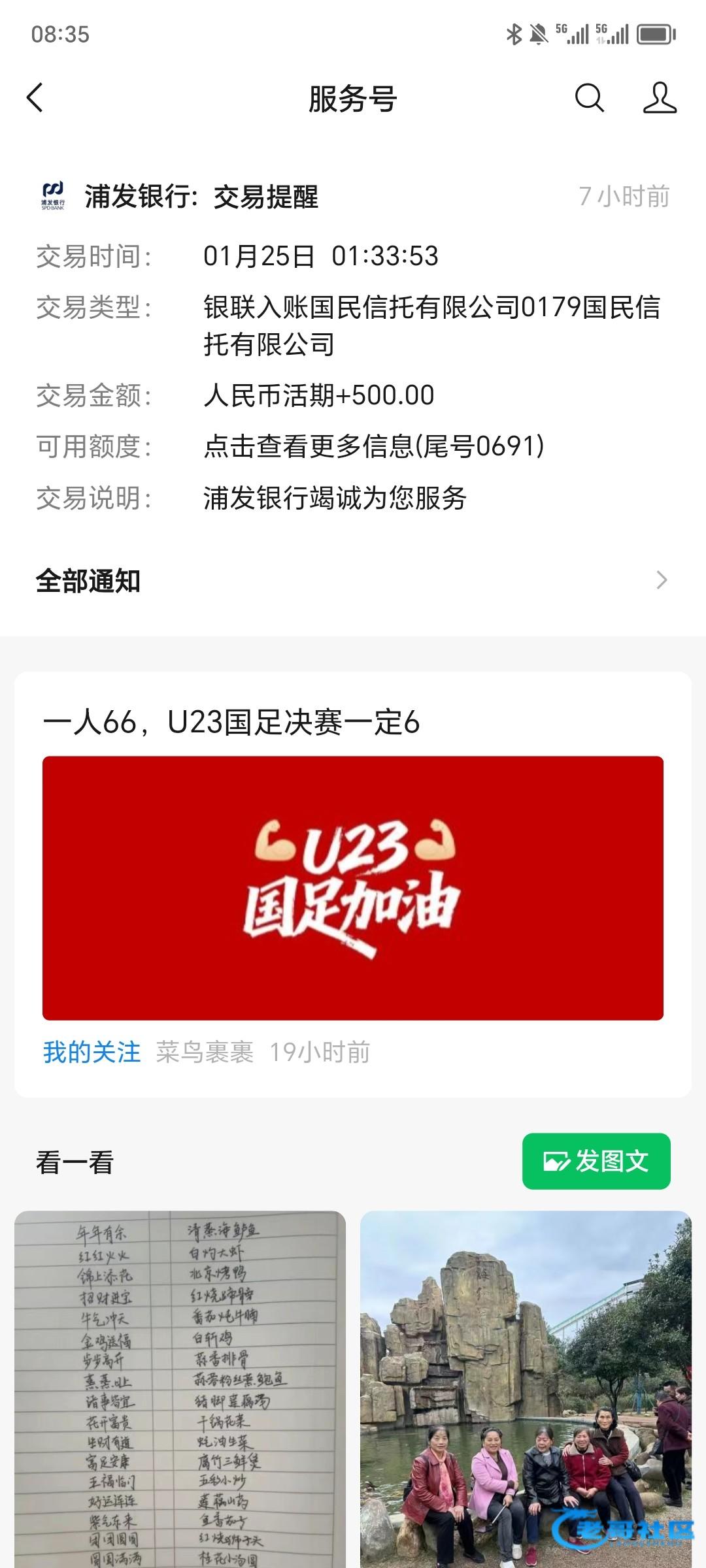Open 全部通知 to view all notifications
This screenshot has height=1568, width=706.
point(353,580)
